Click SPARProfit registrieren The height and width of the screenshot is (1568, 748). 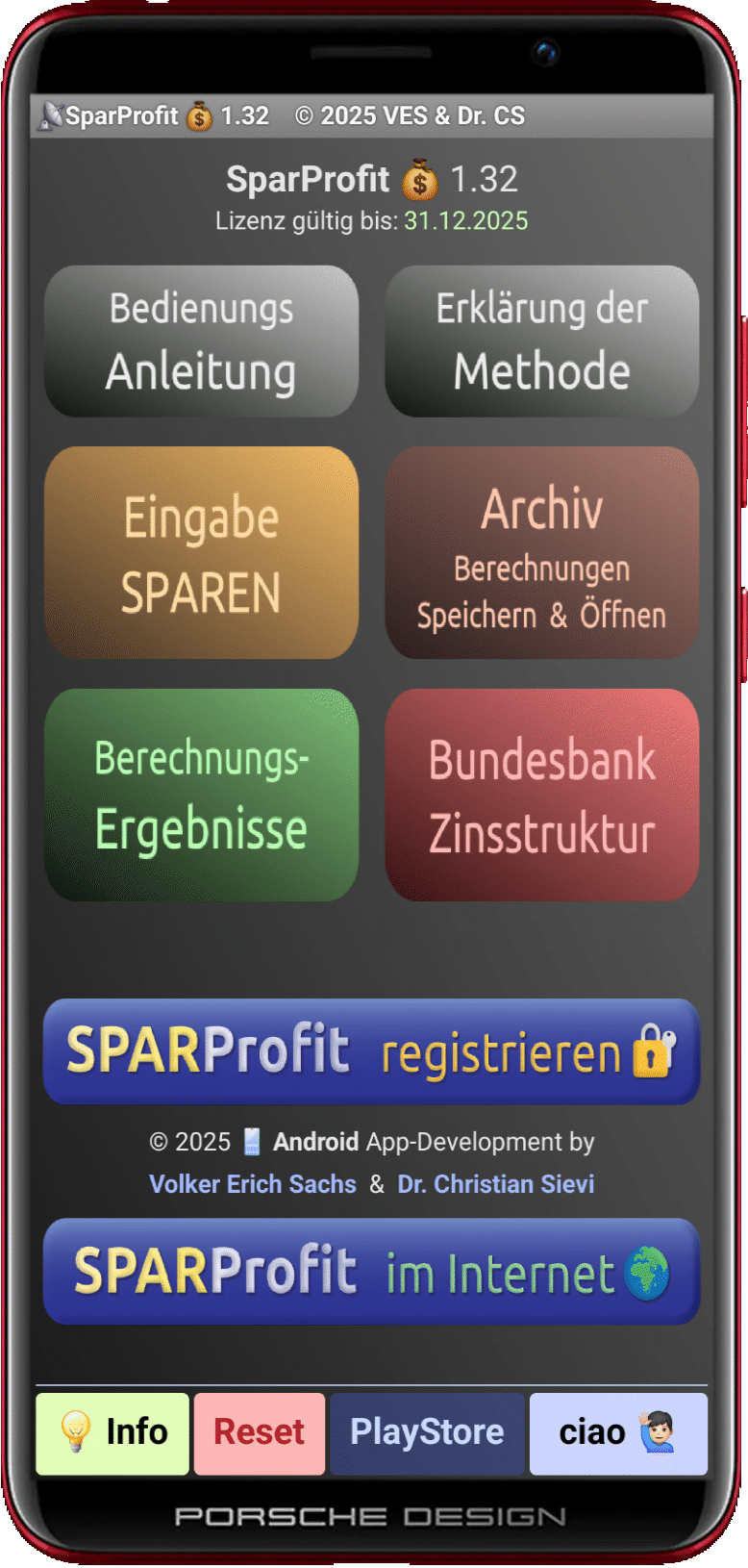[x=373, y=1051]
